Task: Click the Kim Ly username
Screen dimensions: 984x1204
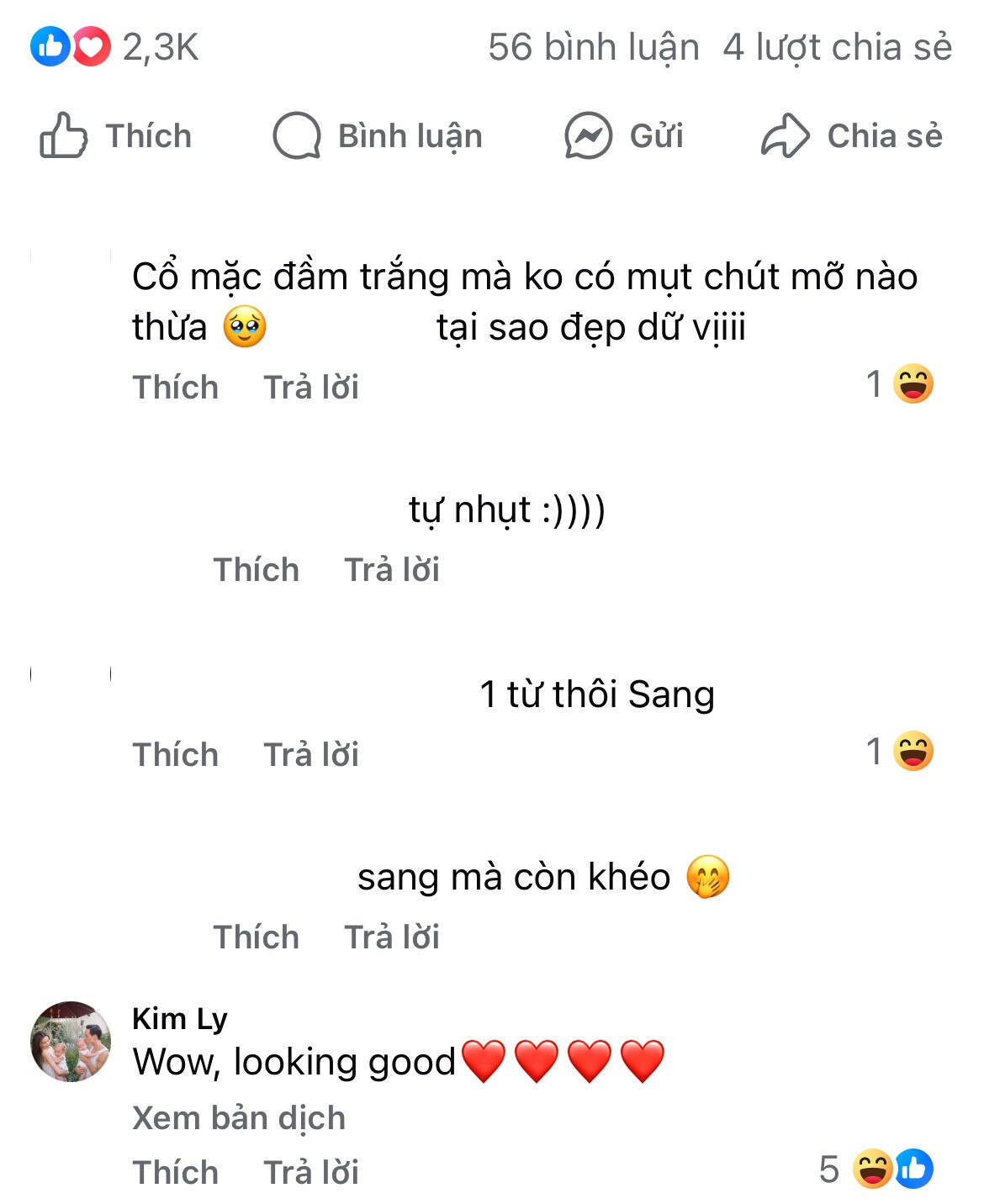Action: coord(178,1019)
